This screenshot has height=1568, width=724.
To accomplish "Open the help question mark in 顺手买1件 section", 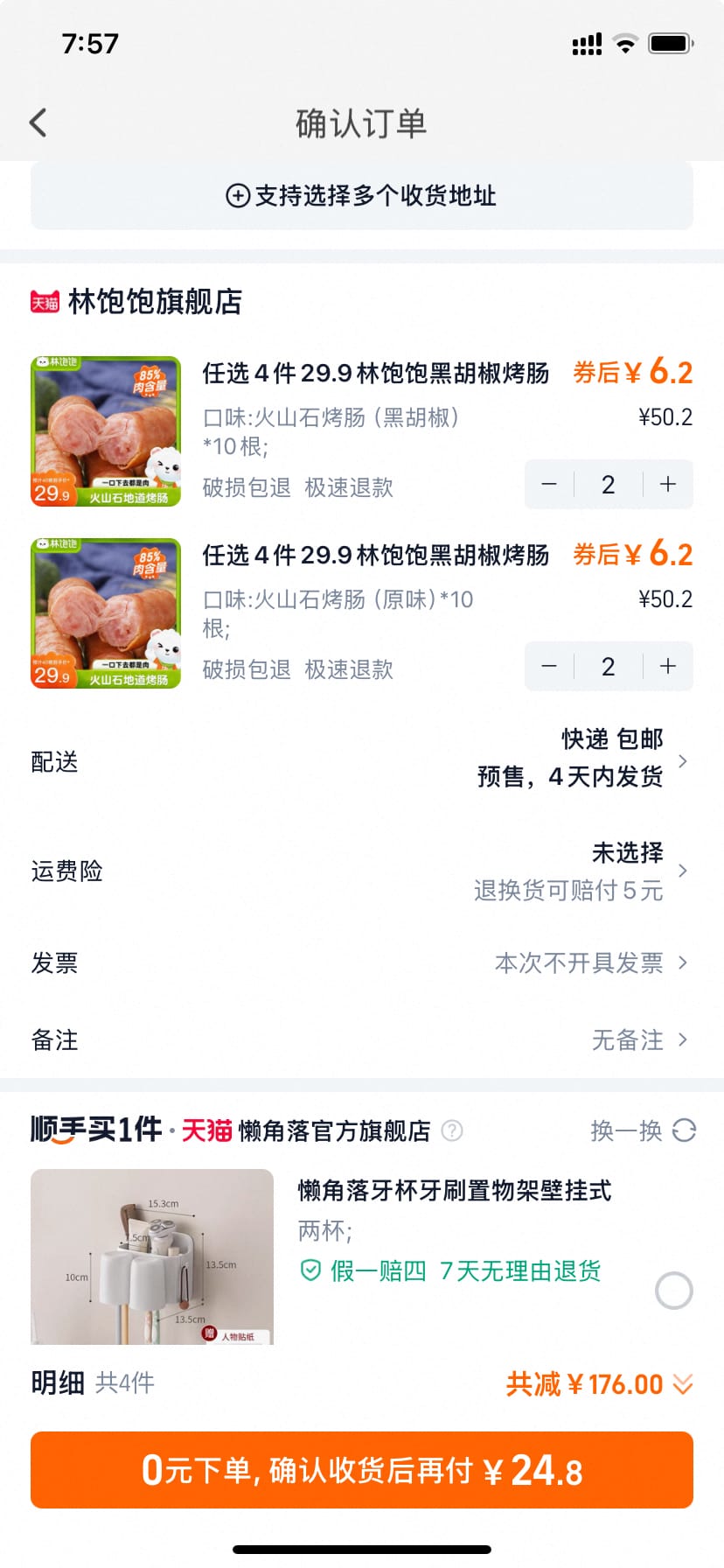I will pos(451,1130).
